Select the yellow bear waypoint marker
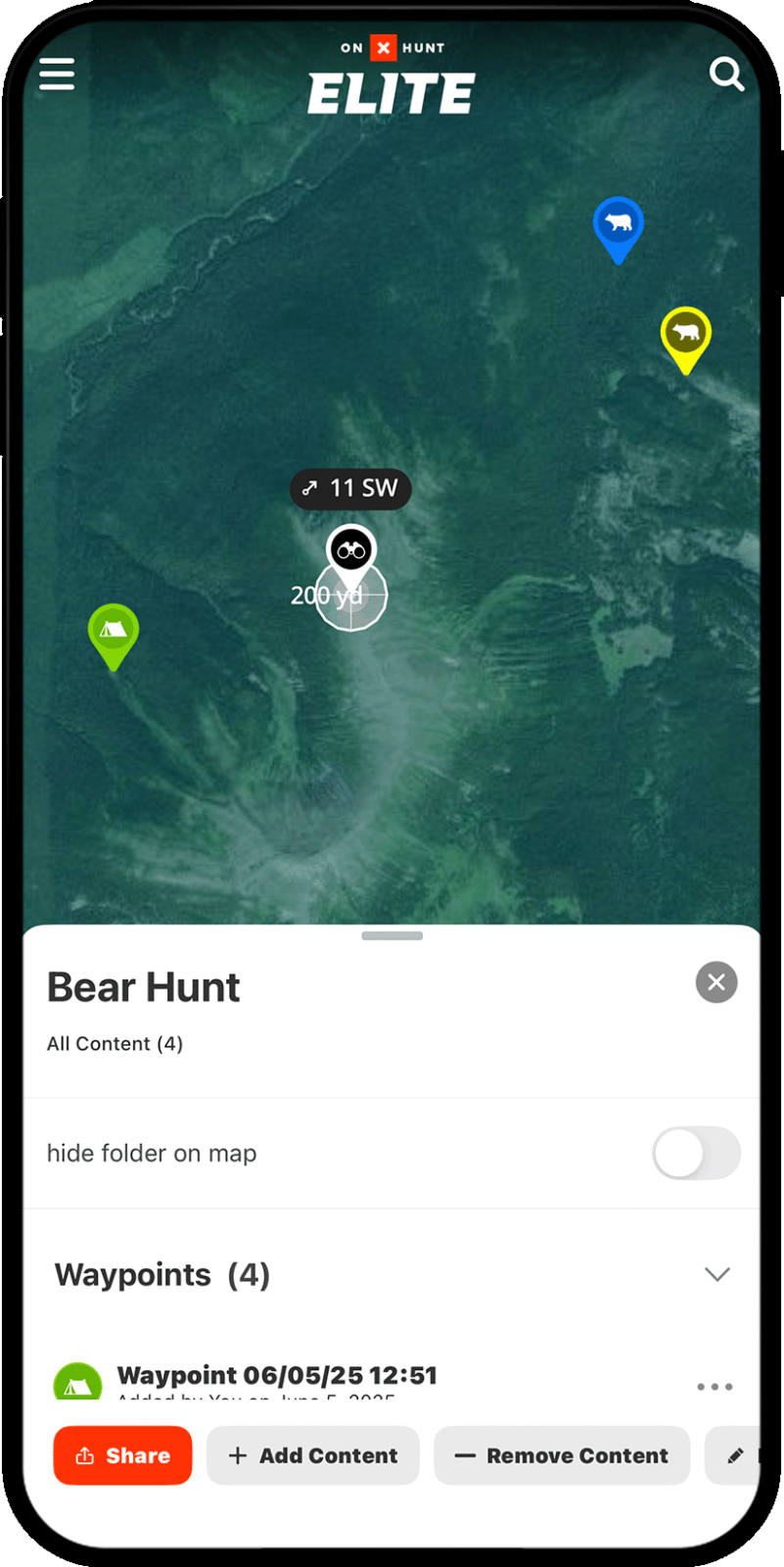The image size is (784, 1567). [685, 334]
